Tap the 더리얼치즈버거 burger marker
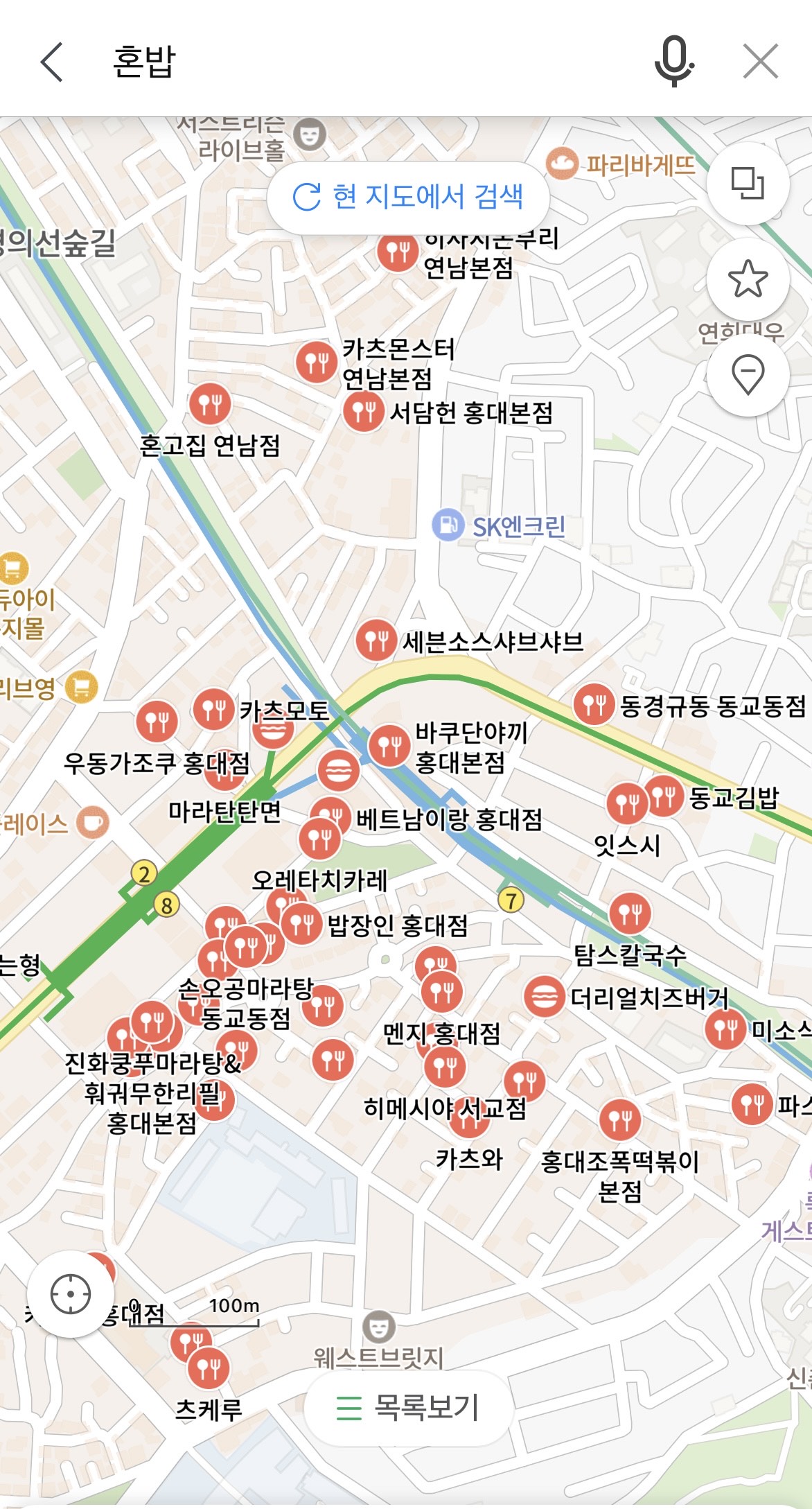 (x=544, y=997)
